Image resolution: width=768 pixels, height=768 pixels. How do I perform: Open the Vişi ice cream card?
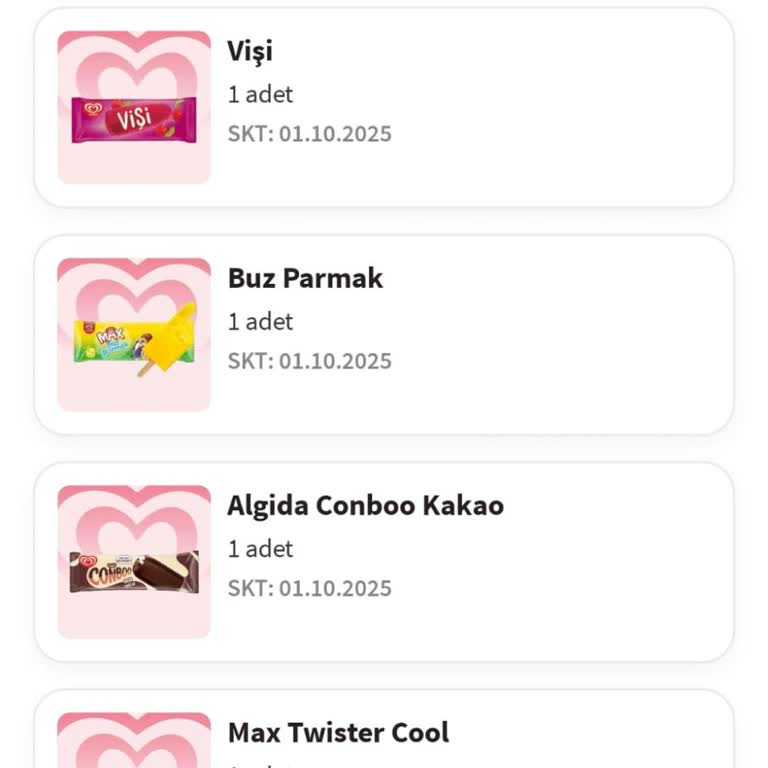(x=384, y=108)
